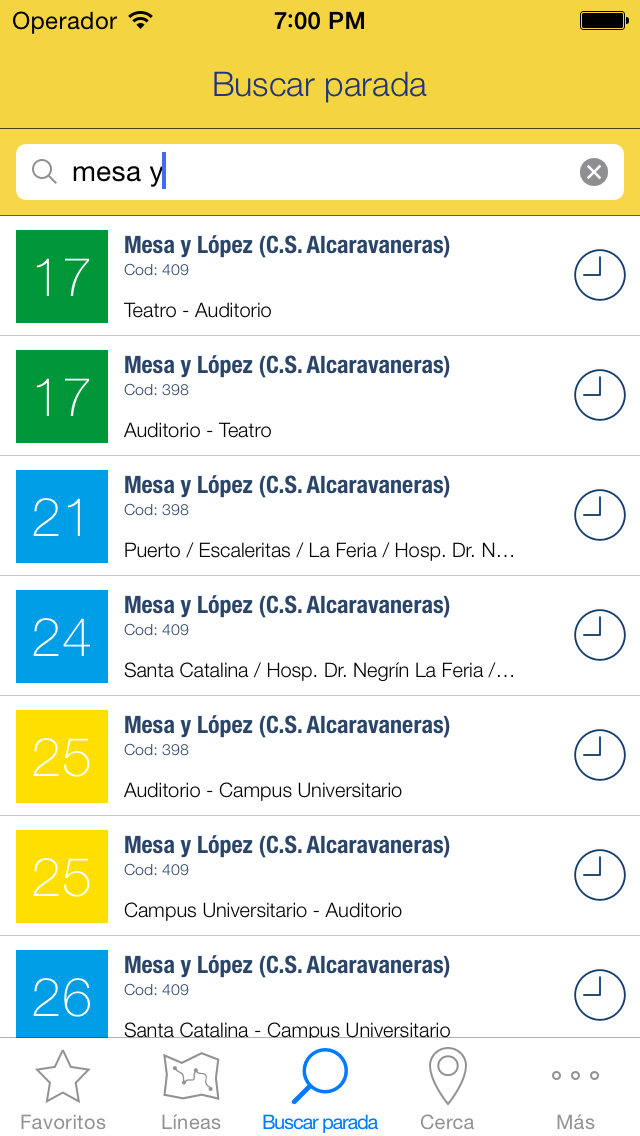This screenshot has height=1136, width=640.
Task: Tap the clock icon for line 21
Action: (x=599, y=515)
